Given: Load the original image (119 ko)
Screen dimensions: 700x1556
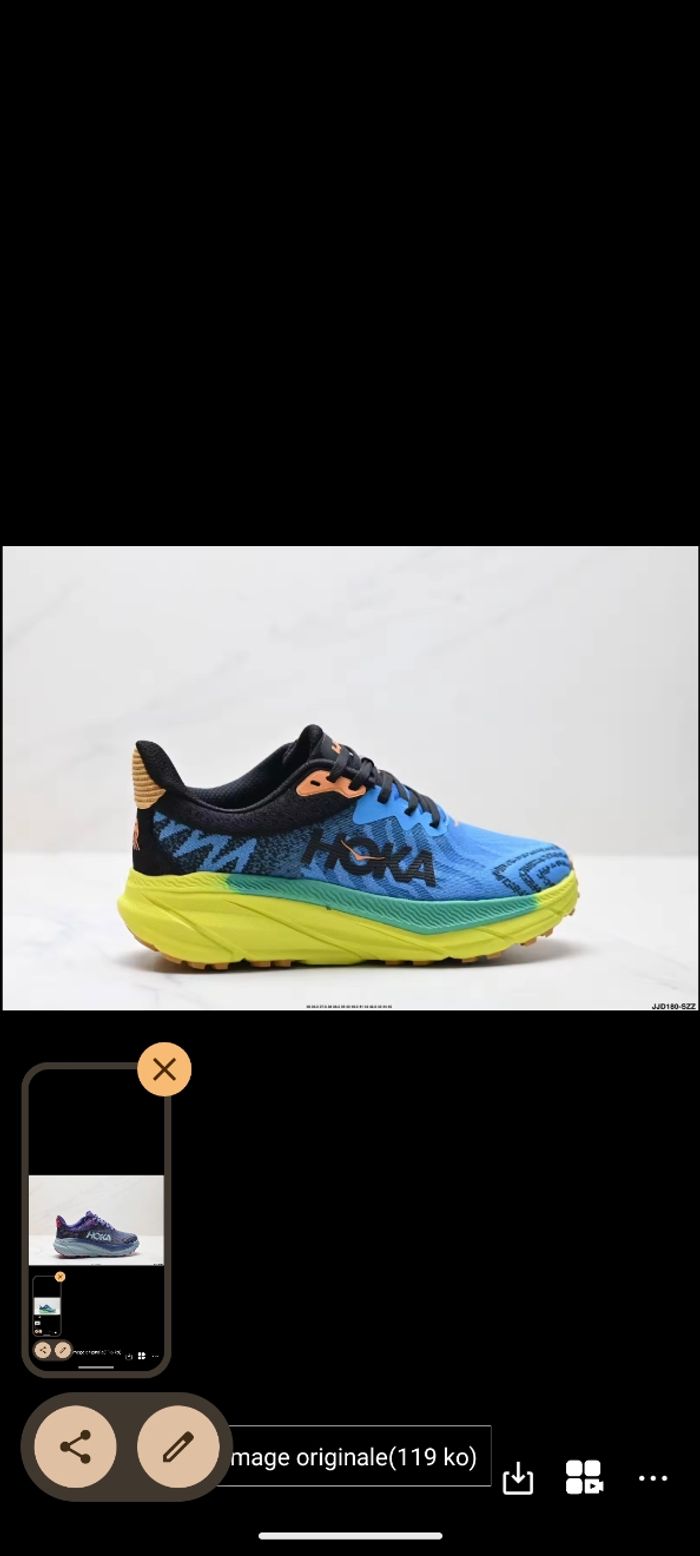Looking at the screenshot, I should (354, 1457).
